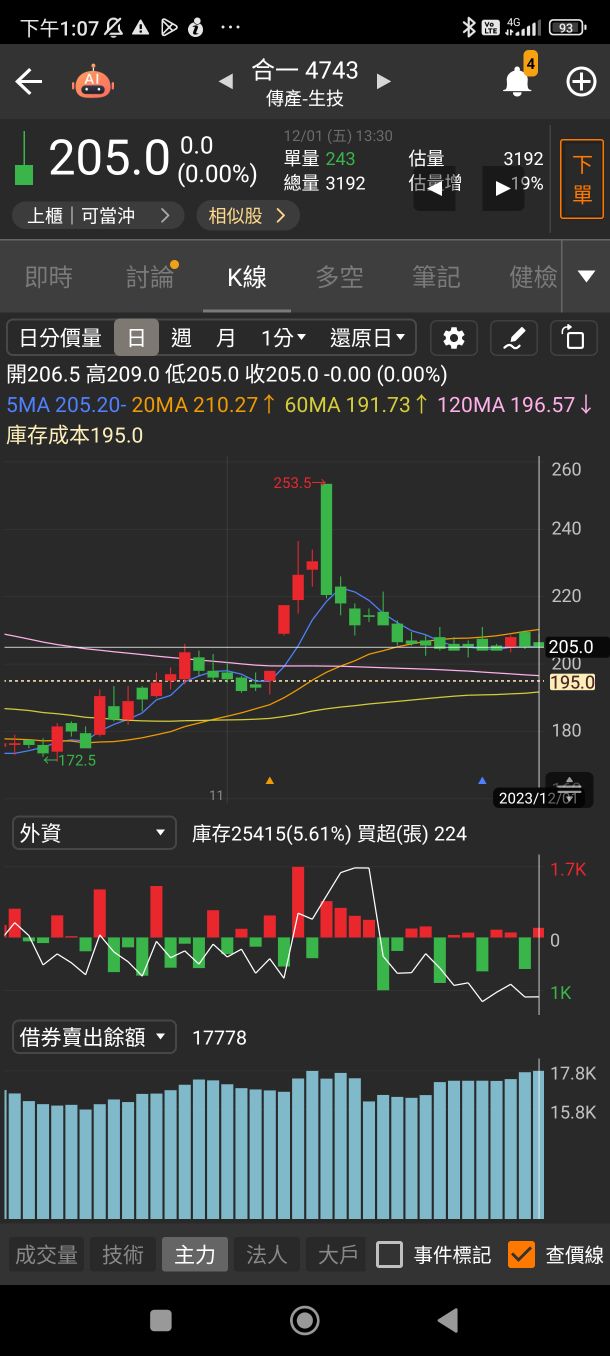Open the AI robot assistant
The height and width of the screenshot is (1356, 610).
tap(93, 82)
